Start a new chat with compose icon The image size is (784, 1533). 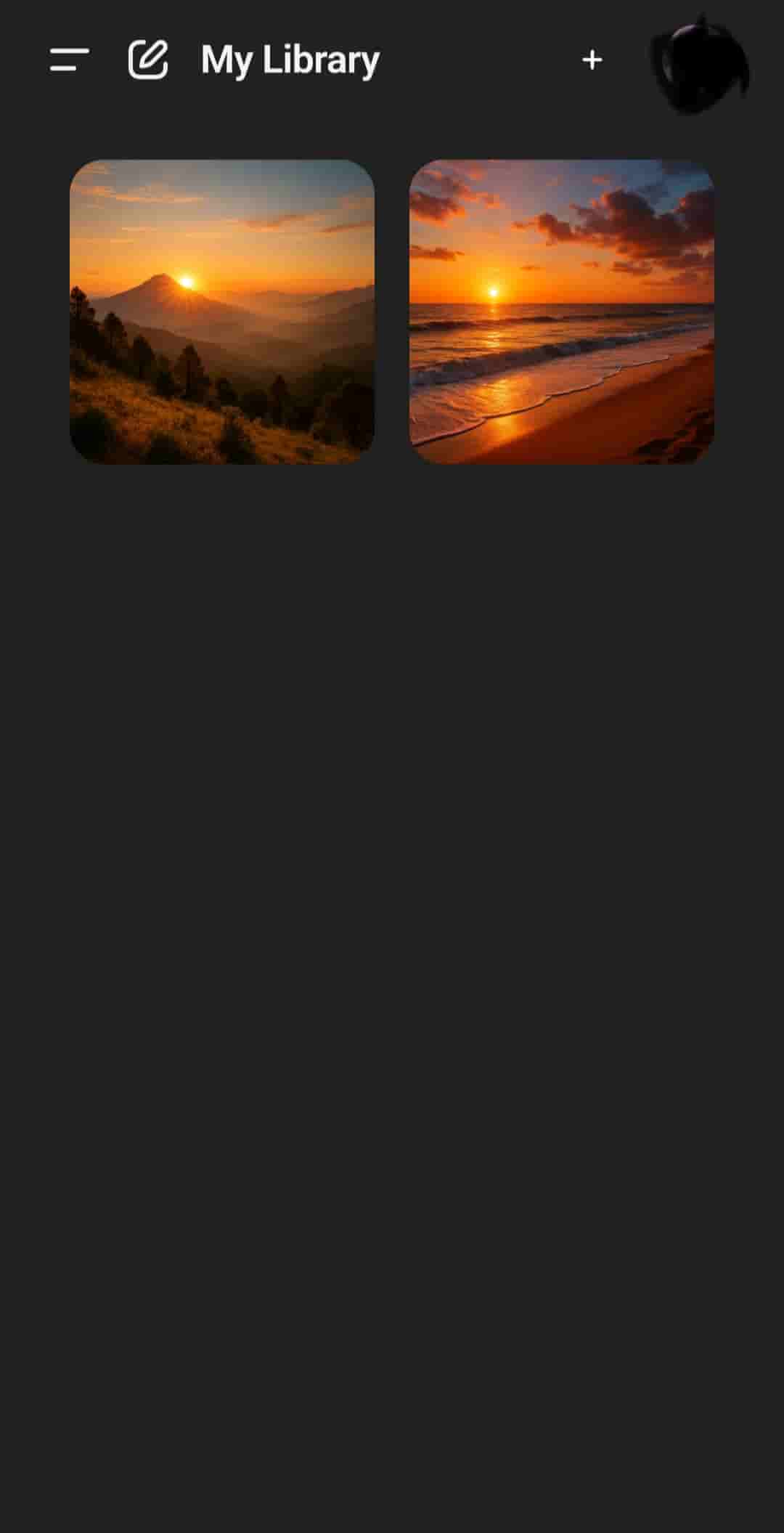(x=148, y=60)
